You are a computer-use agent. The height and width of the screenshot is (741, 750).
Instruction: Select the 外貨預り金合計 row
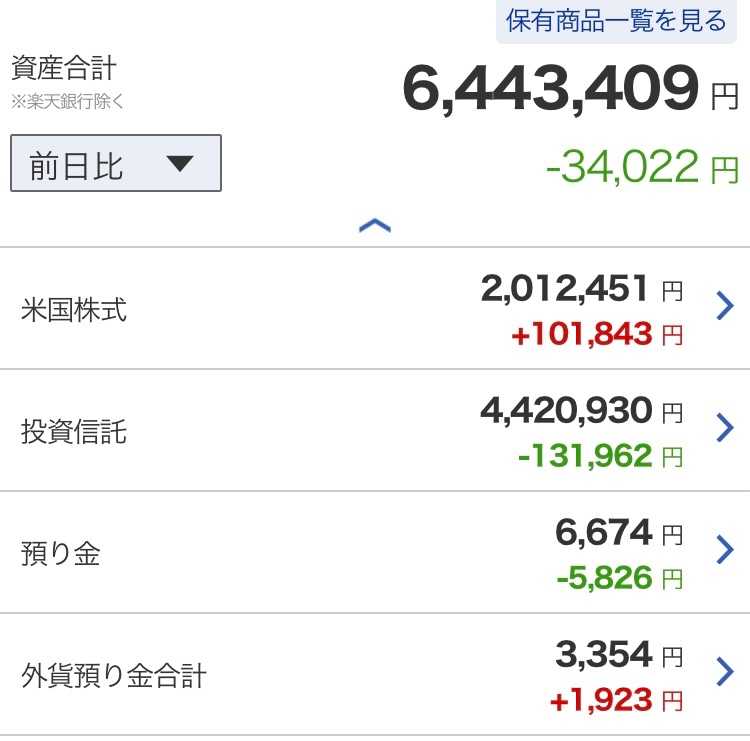coord(375,675)
